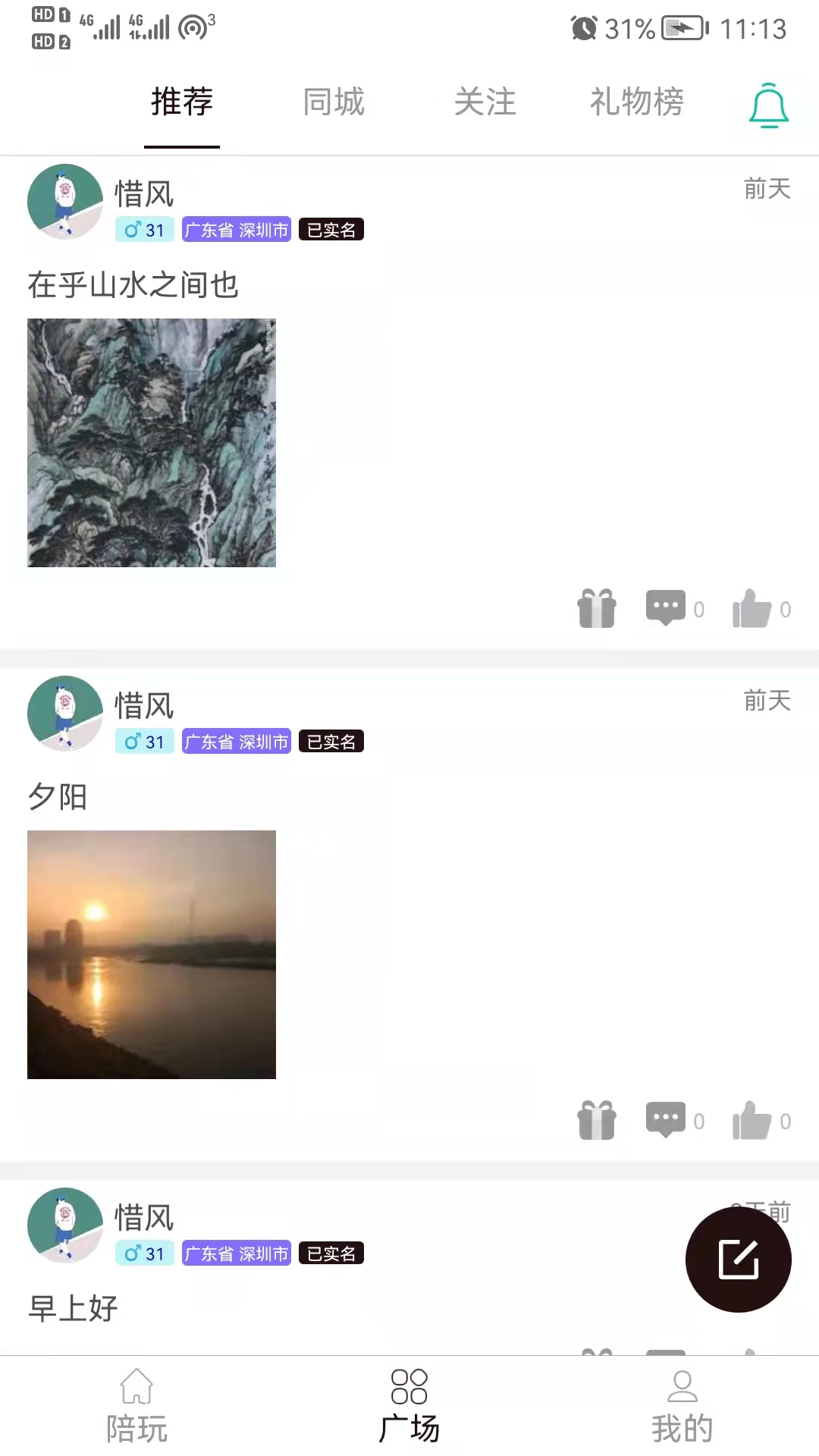819x1456 pixels.
Task: View the landscape painting image
Action: (152, 442)
